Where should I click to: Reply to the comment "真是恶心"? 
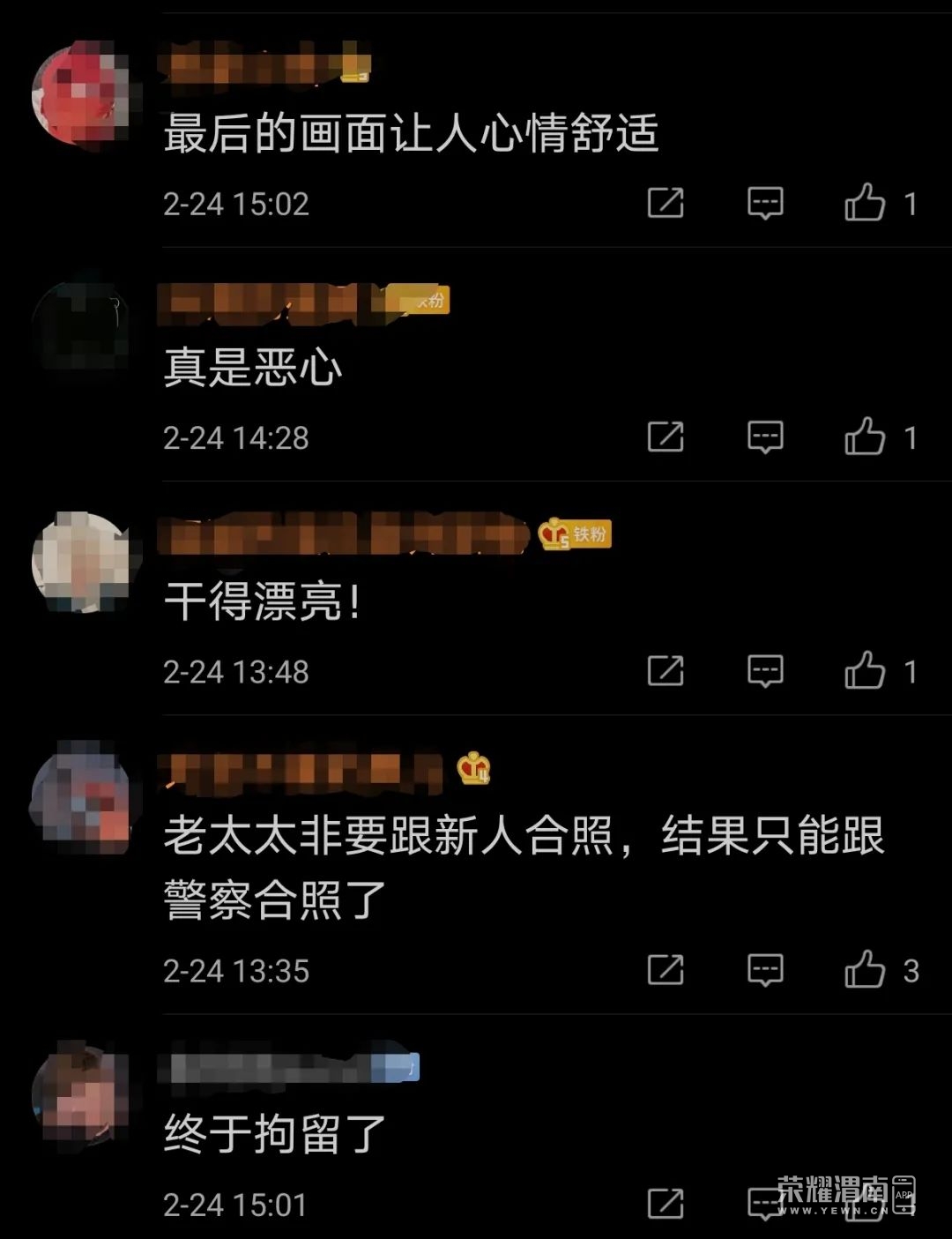[765, 437]
